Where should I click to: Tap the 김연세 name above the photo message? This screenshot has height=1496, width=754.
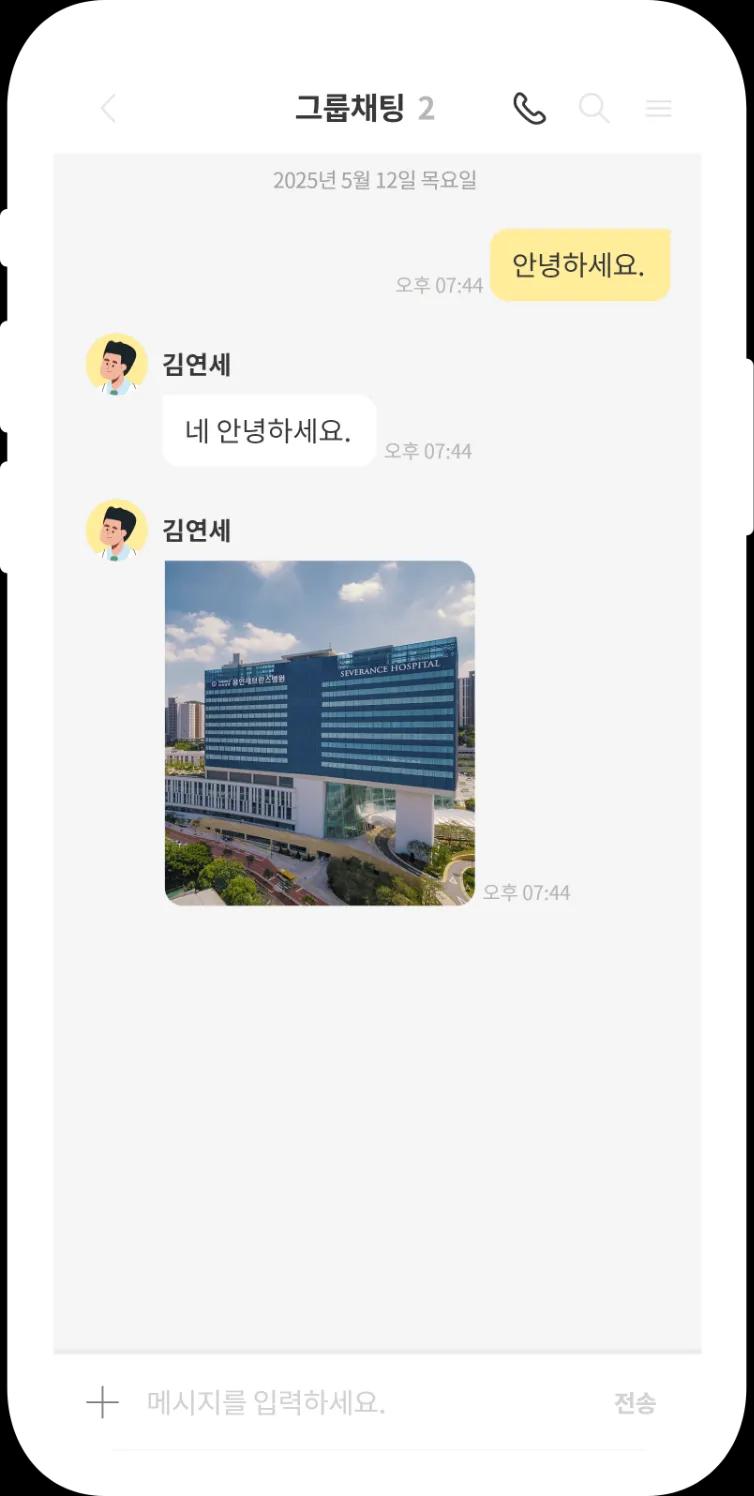tap(196, 531)
